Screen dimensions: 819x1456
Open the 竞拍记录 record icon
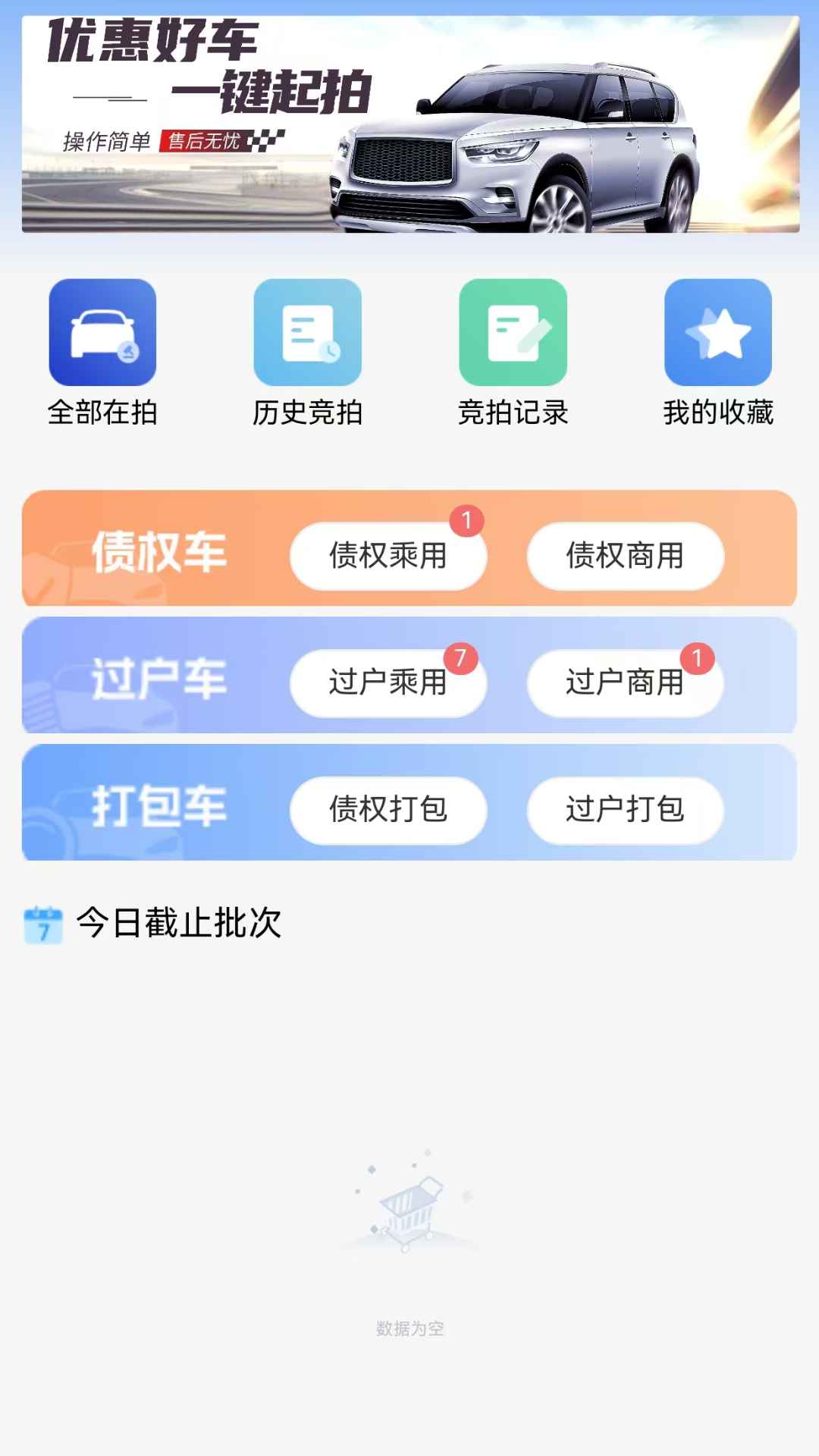513,335
